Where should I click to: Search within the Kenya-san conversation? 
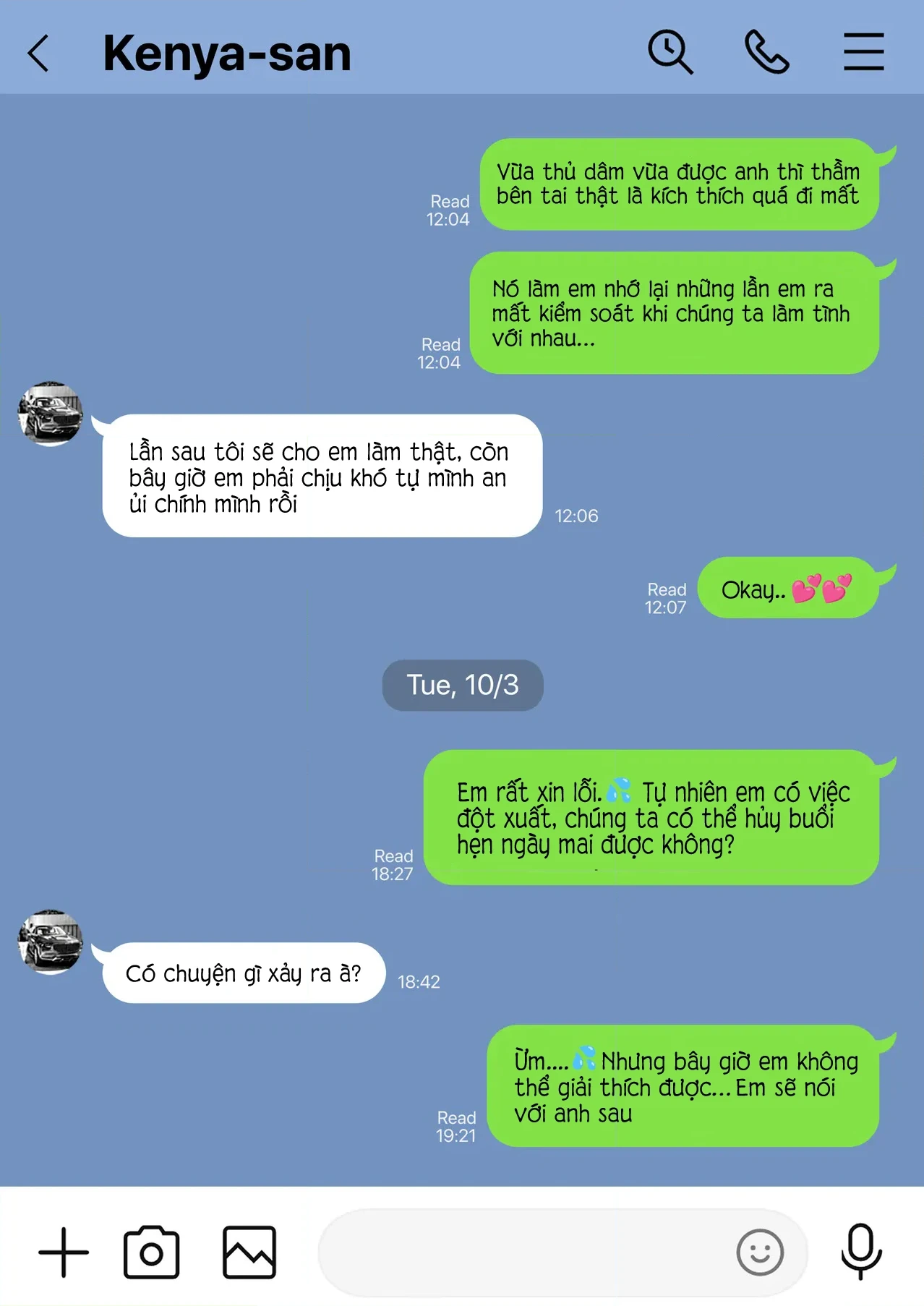click(x=670, y=52)
